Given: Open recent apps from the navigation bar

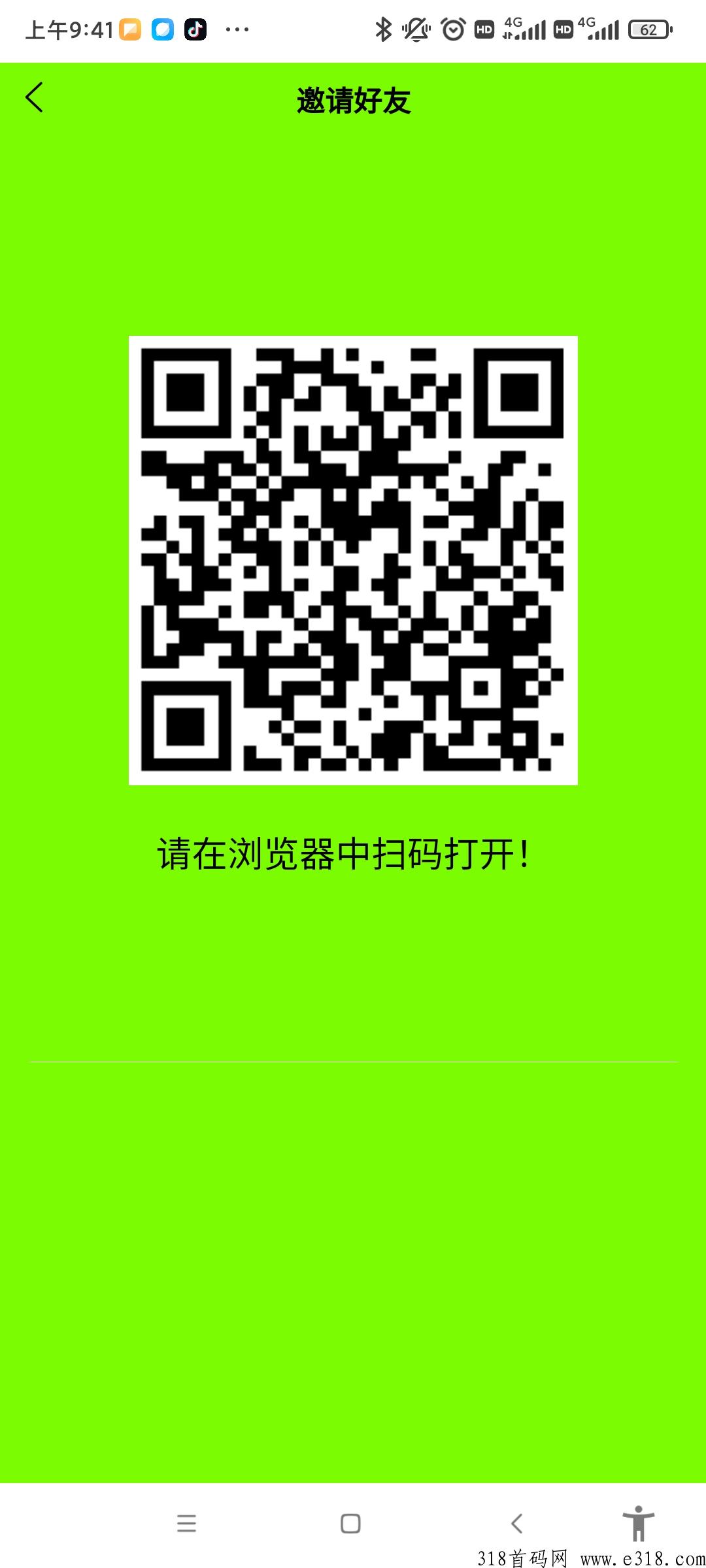Looking at the screenshot, I should 186,1524.
